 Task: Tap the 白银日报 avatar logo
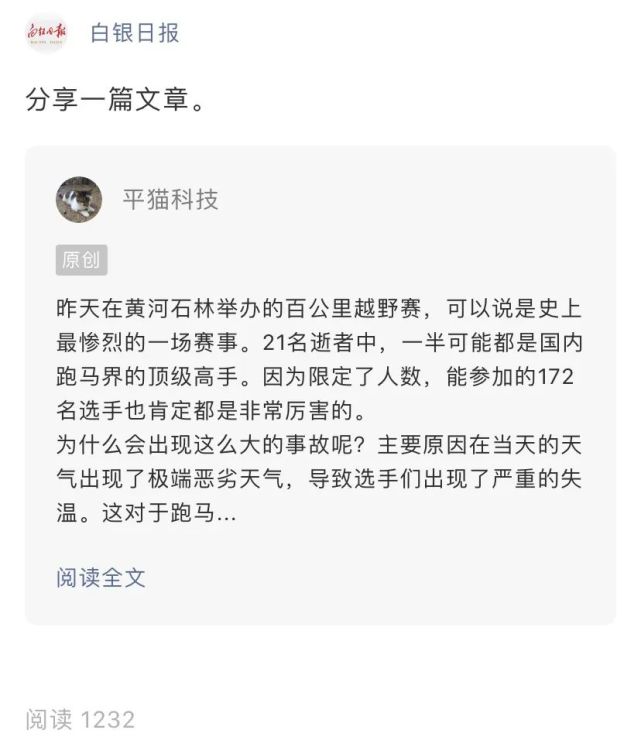pos(47,33)
